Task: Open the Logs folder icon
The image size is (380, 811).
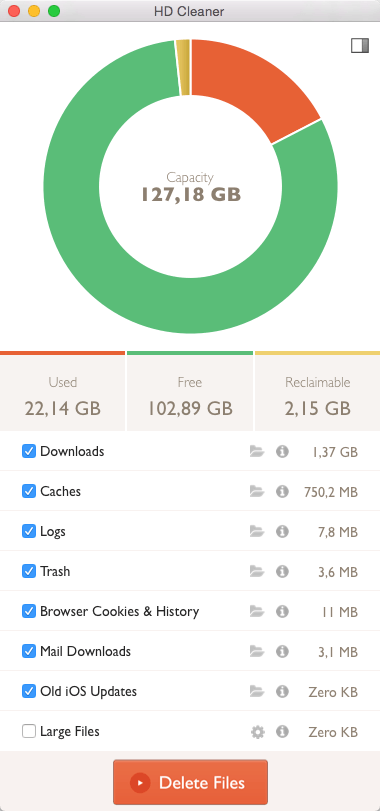Action: [x=257, y=531]
